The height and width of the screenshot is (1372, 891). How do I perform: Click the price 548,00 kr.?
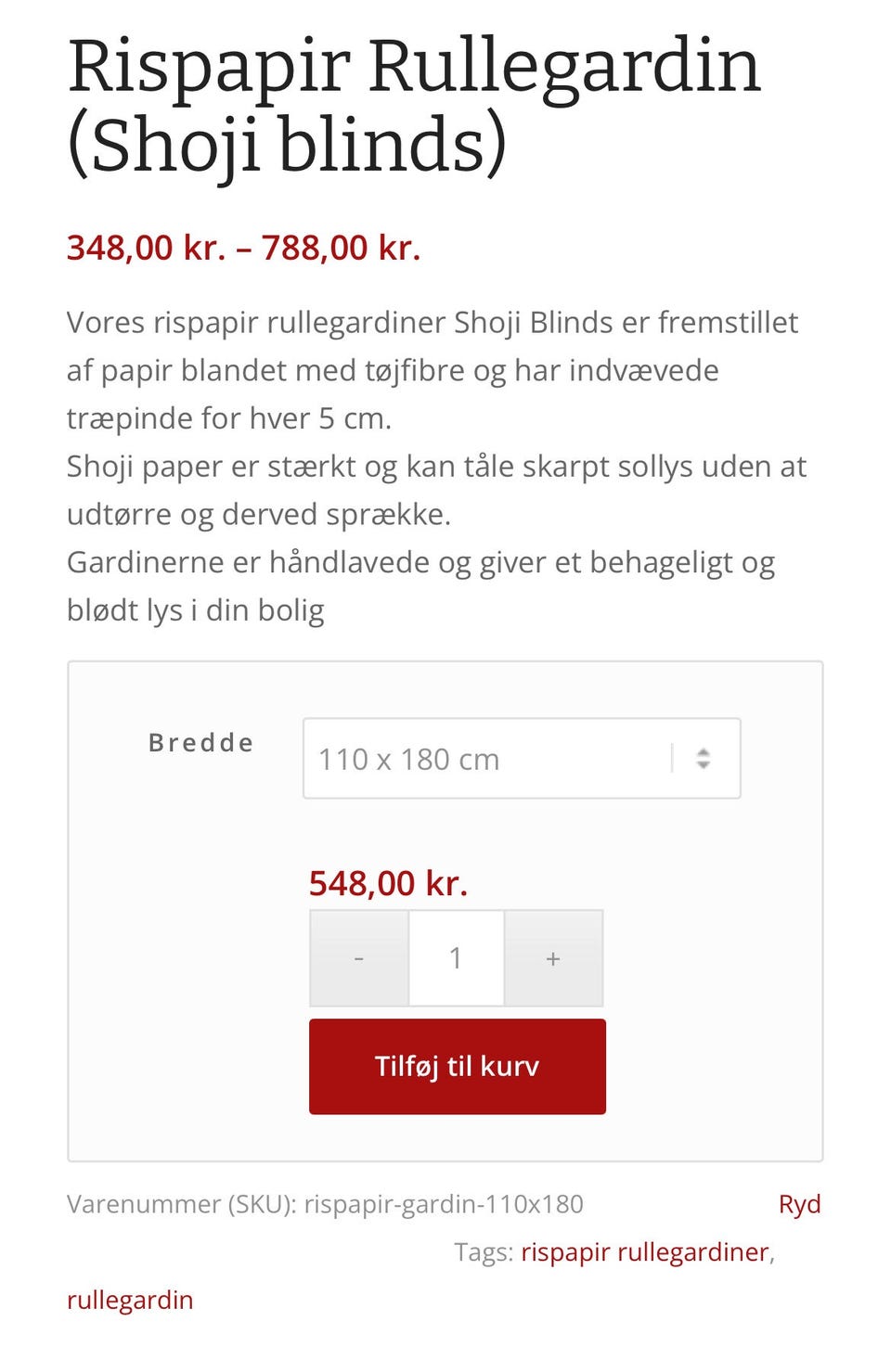(x=389, y=882)
